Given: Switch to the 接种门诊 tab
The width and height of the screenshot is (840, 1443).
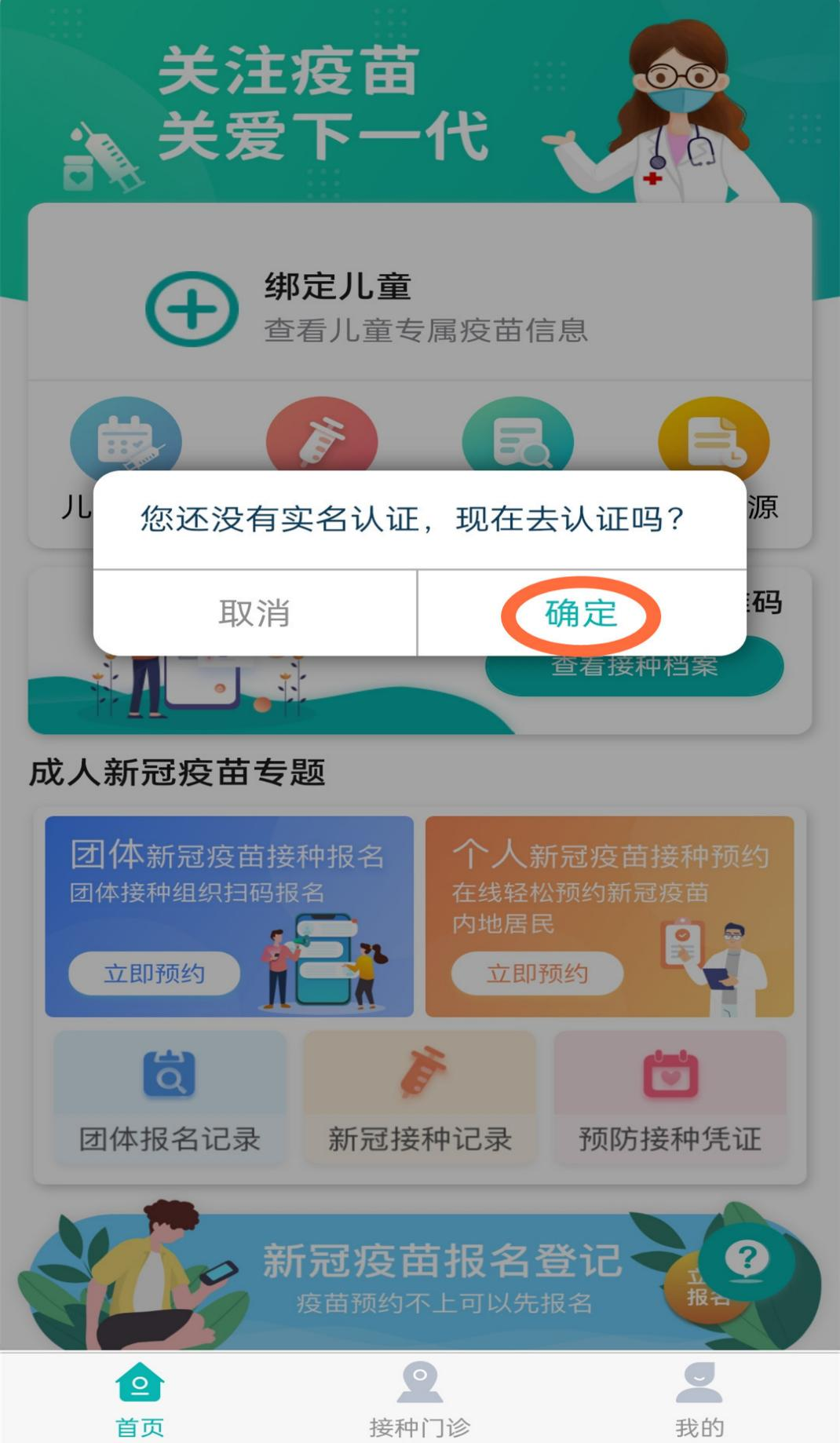Looking at the screenshot, I should tap(420, 1401).
